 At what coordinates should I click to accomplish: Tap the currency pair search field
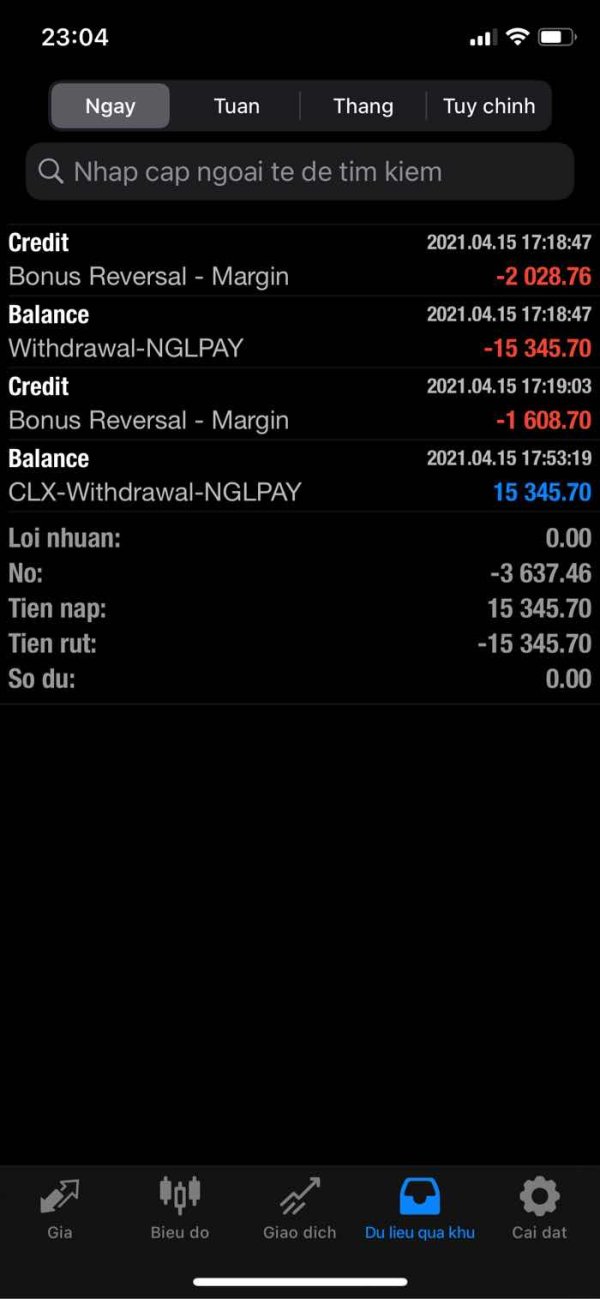[300, 171]
